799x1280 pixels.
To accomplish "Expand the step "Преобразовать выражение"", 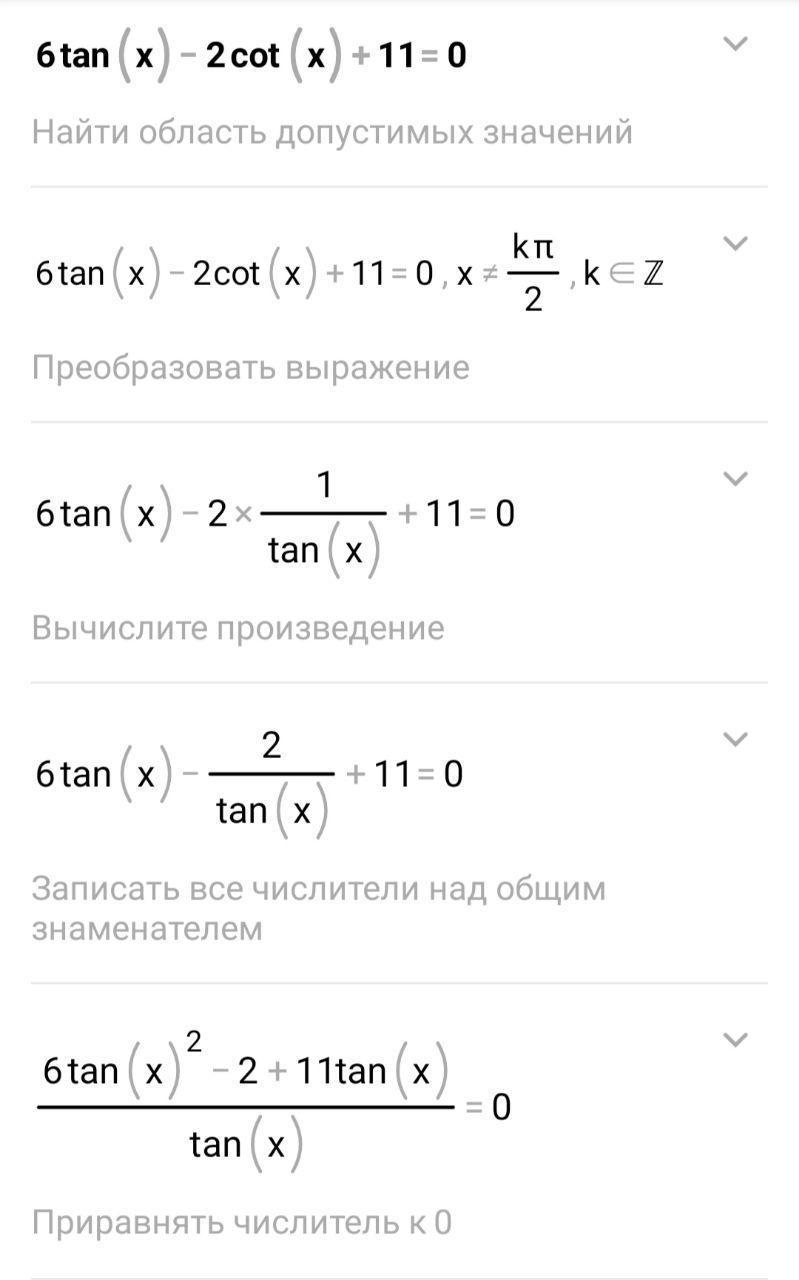I will click(735, 244).
